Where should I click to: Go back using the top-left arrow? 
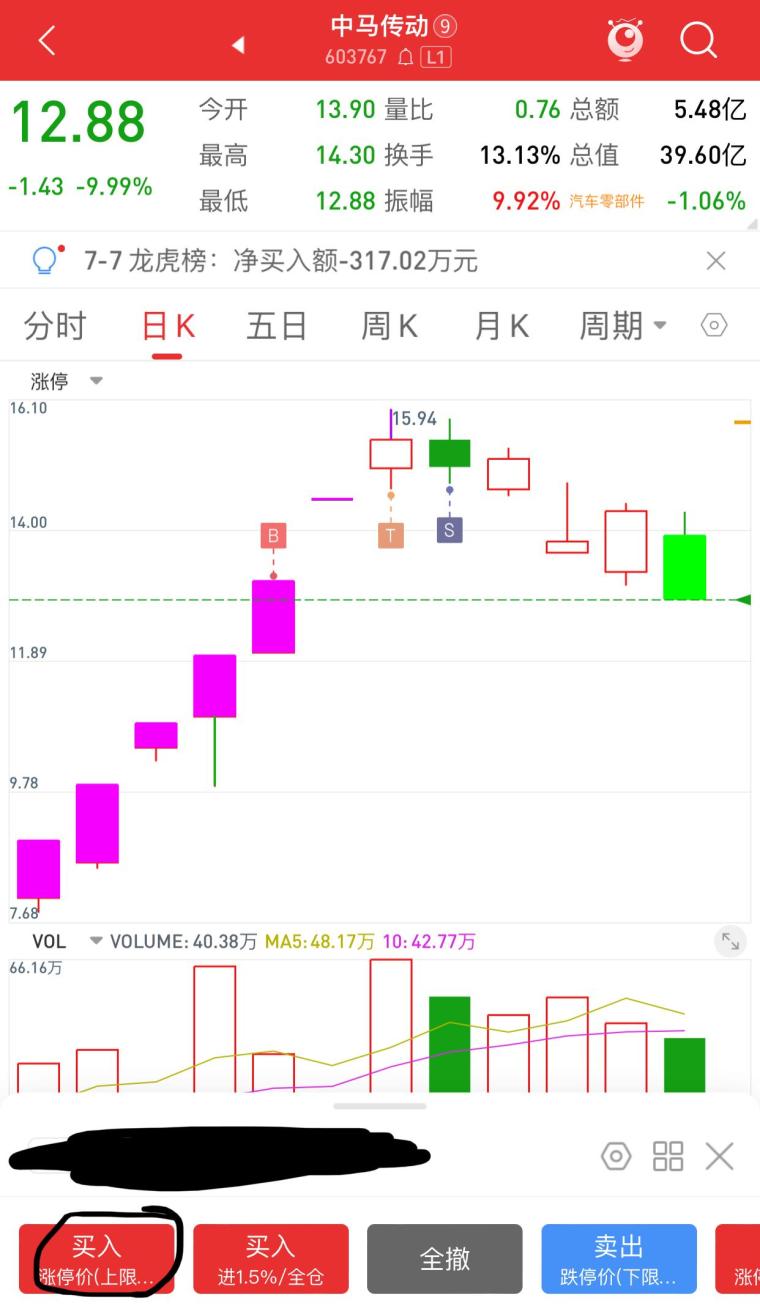[46, 41]
